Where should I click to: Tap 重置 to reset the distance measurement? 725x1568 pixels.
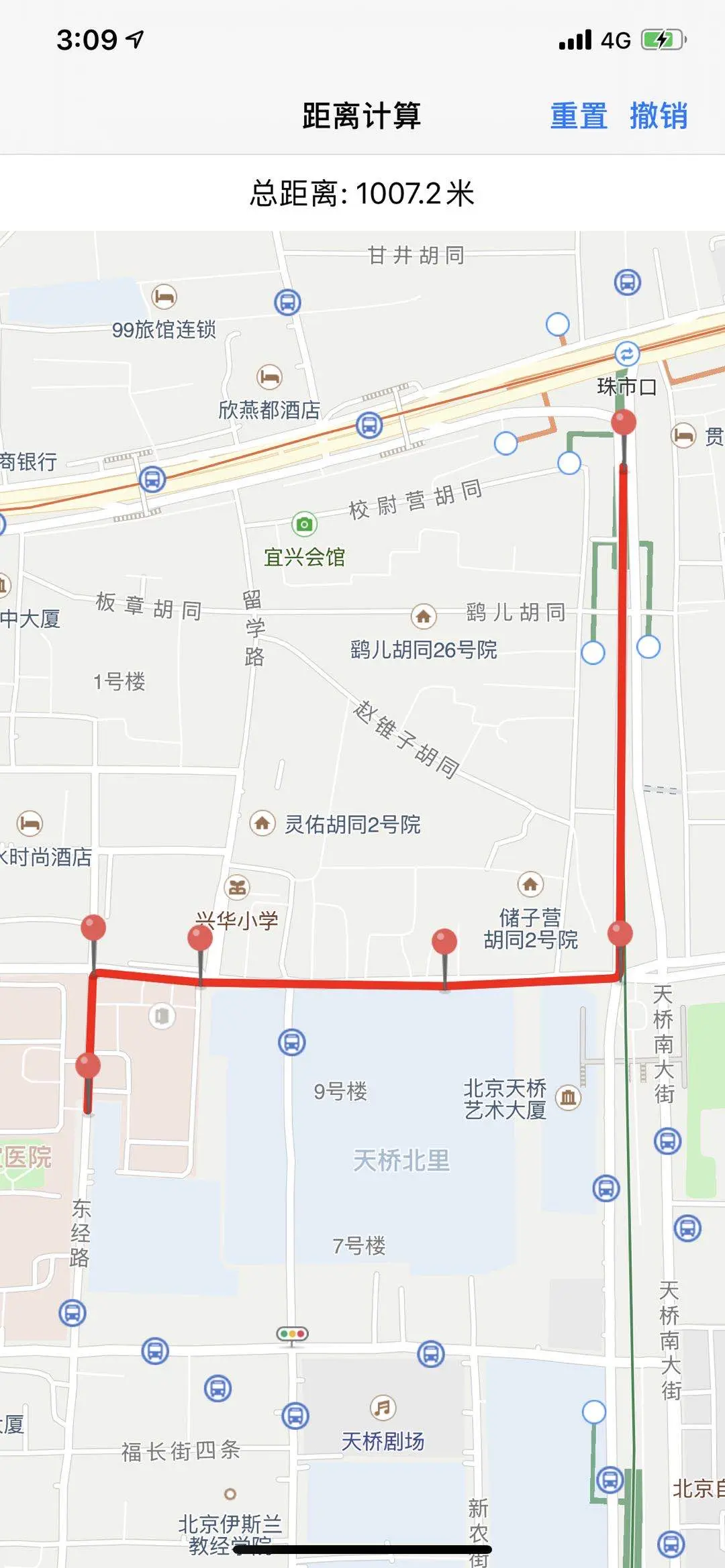coord(578,116)
